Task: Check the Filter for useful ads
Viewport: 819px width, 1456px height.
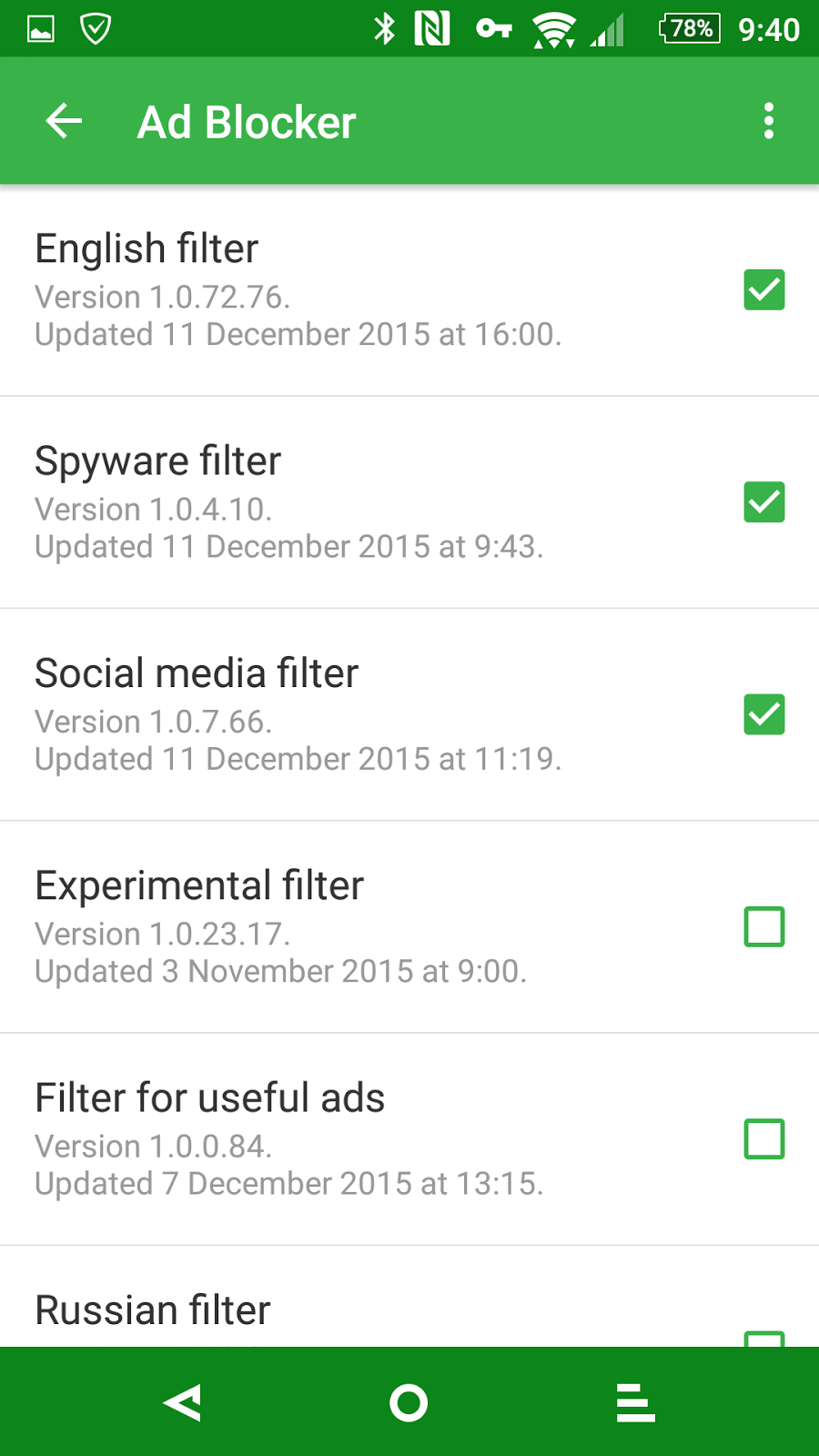Action: pyautogui.click(x=764, y=1138)
